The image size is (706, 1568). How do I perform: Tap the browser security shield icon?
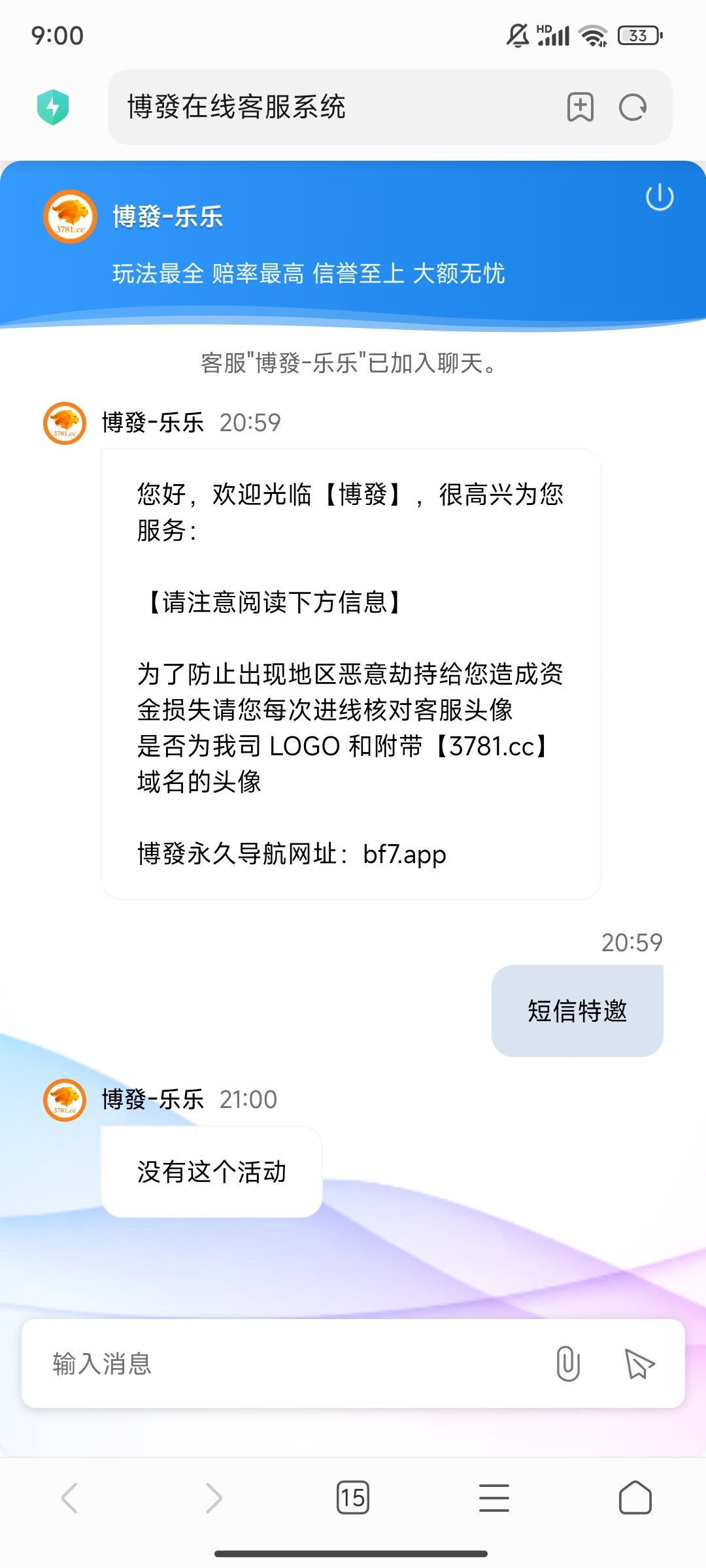click(53, 107)
